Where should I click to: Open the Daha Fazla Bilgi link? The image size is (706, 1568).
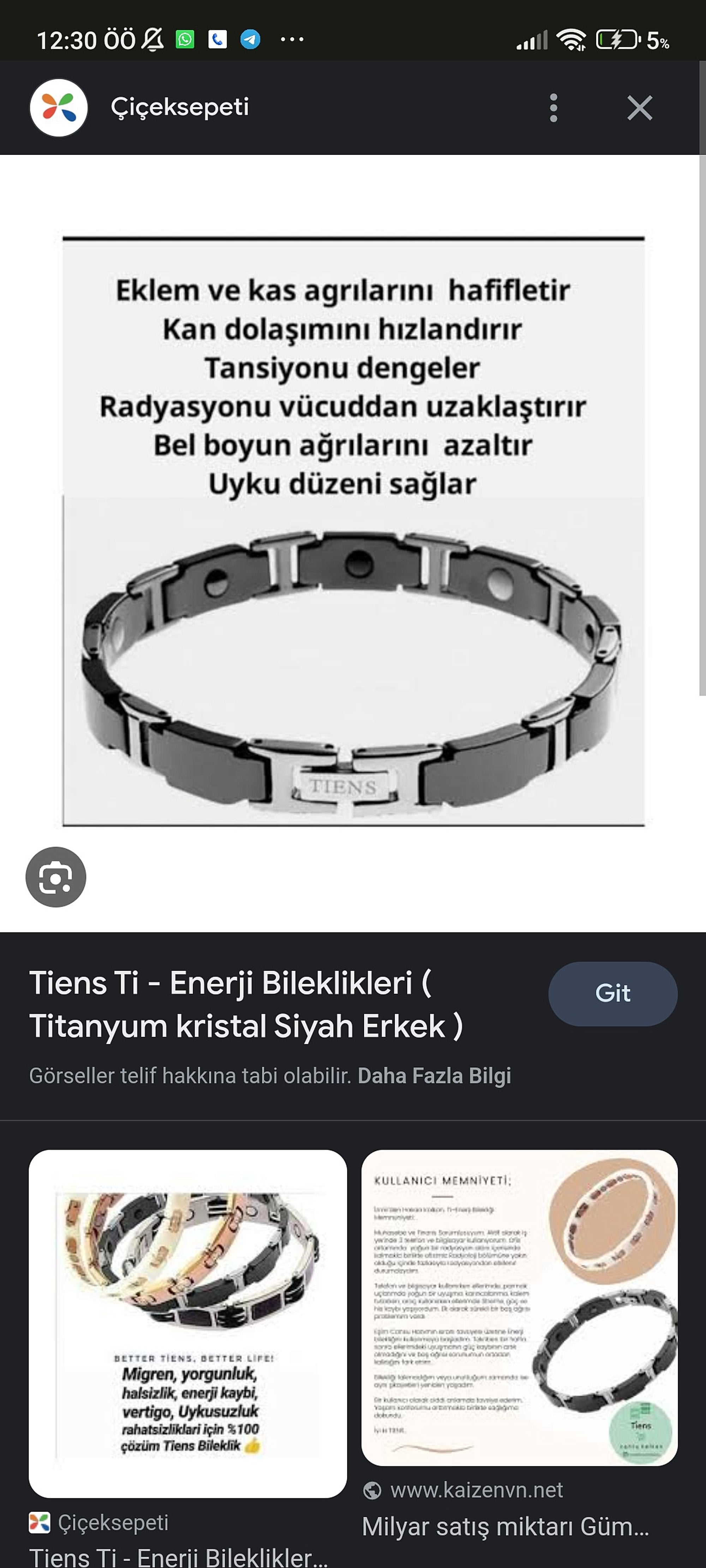pyautogui.click(x=434, y=1076)
